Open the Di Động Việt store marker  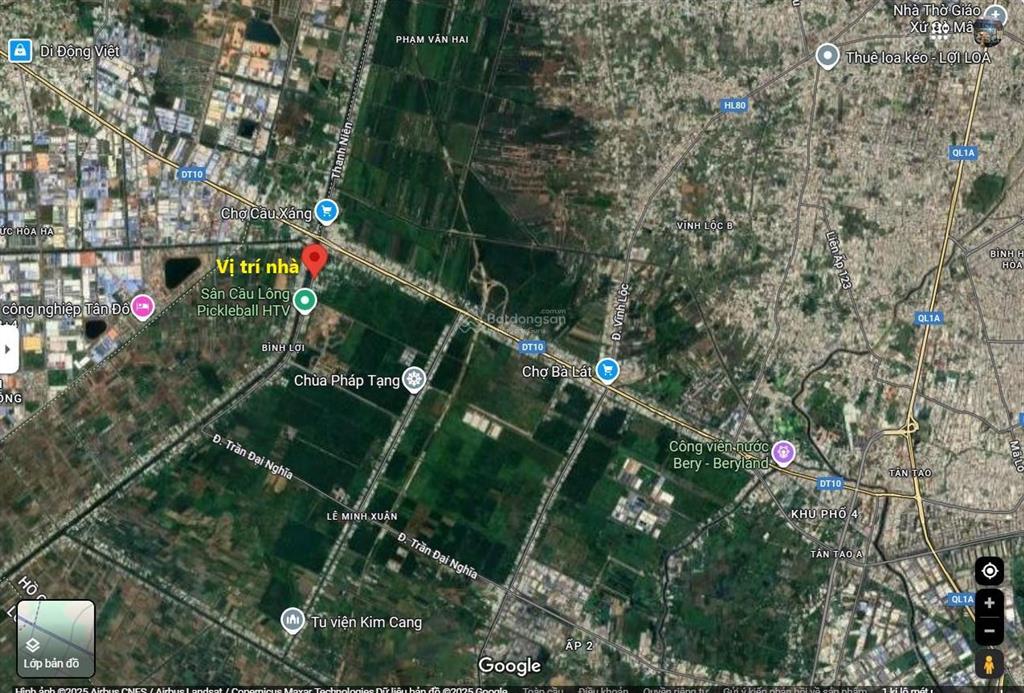19,50
